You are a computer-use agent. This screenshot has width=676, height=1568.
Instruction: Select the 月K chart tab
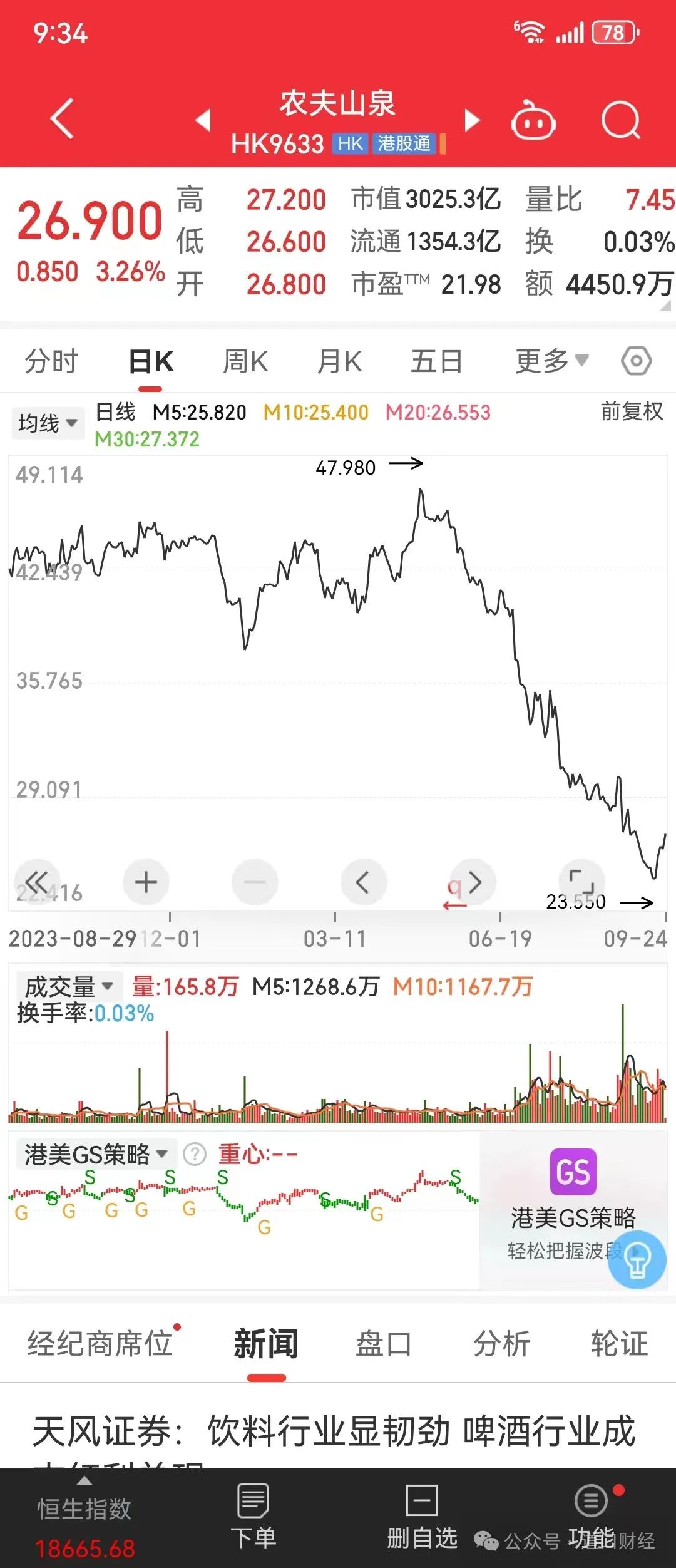click(x=339, y=361)
